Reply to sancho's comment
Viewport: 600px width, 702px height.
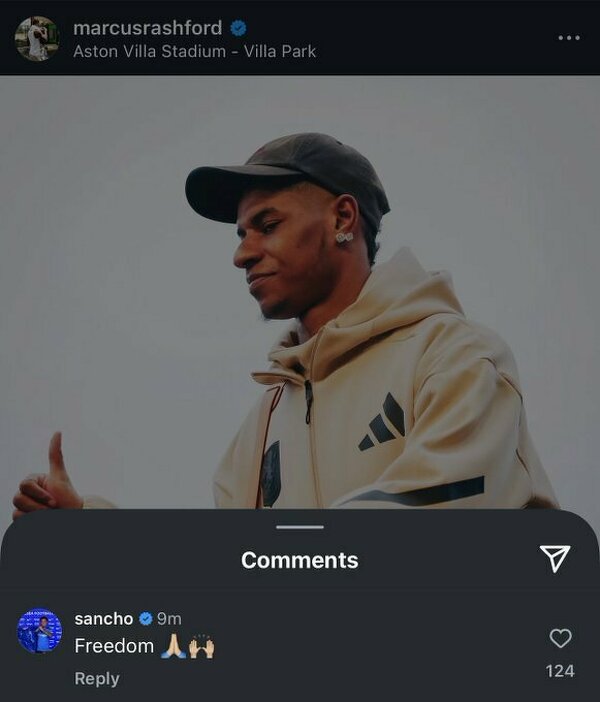click(x=97, y=678)
